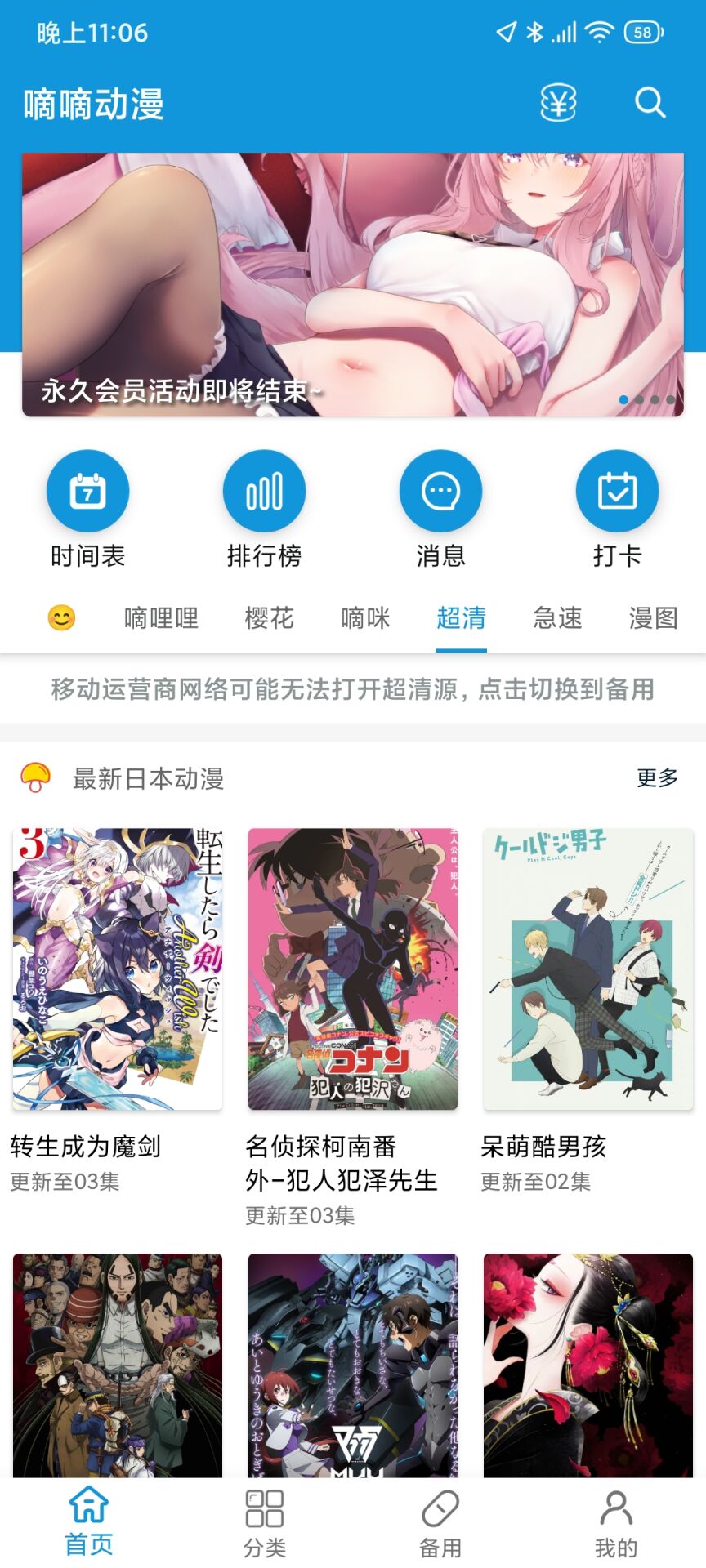Switch to the 嘀哩哩 tab

(161, 618)
